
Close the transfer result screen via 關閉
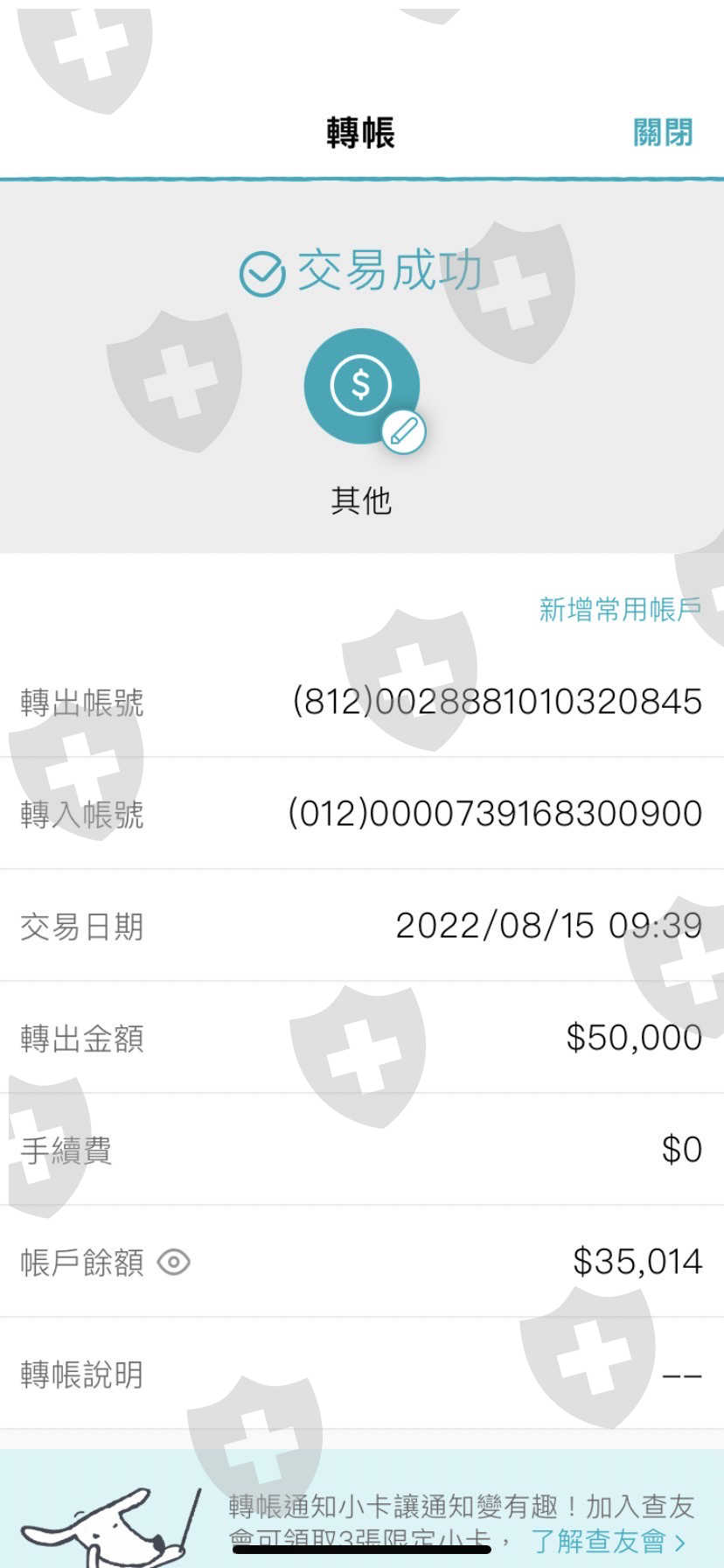(662, 133)
